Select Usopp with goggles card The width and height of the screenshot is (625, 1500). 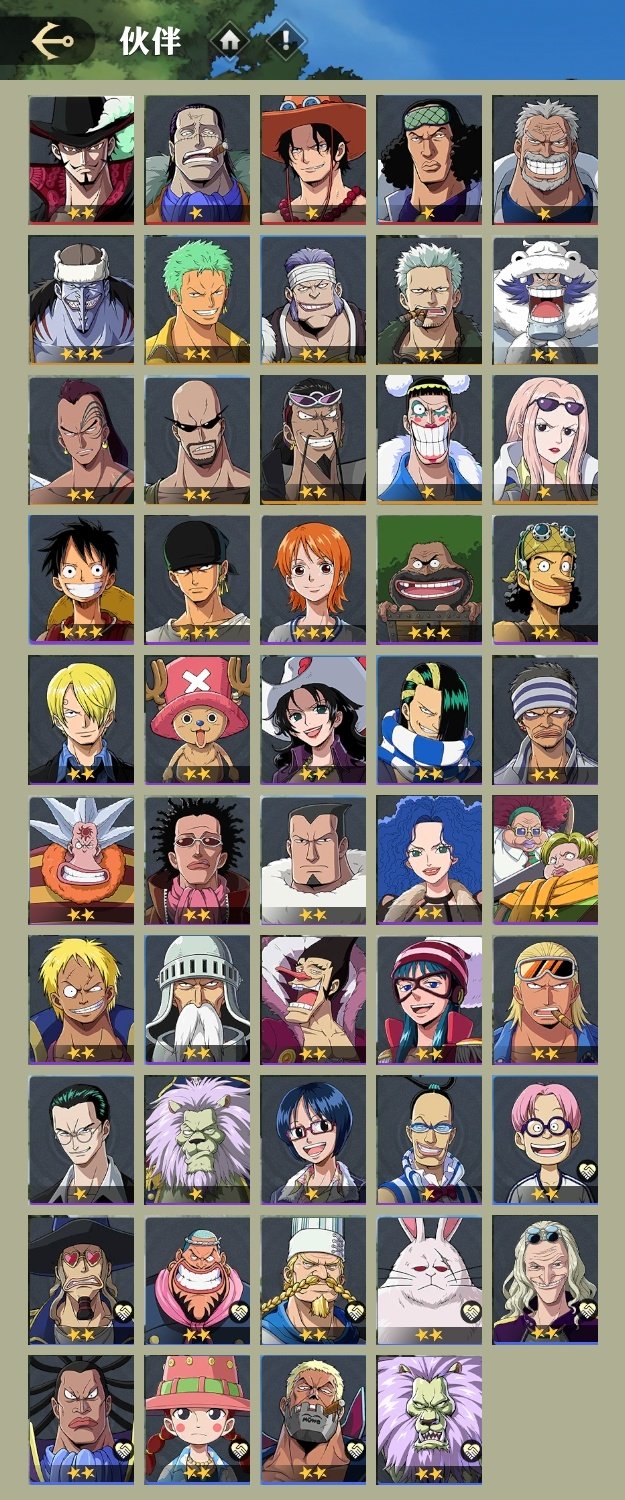[x=545, y=579]
